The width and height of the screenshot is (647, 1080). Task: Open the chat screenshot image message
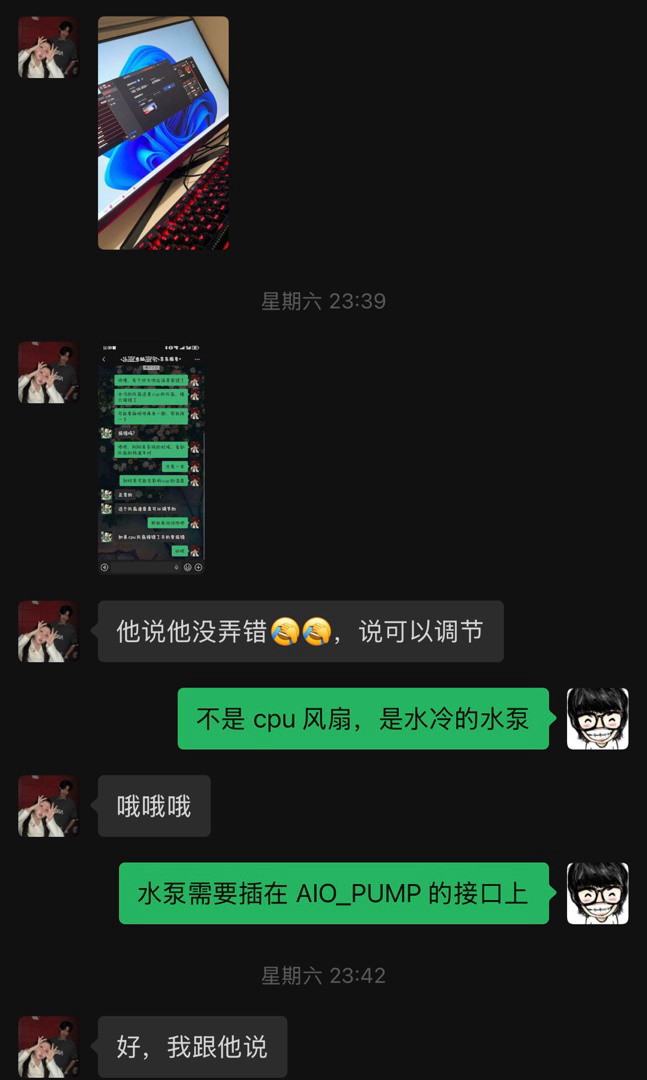point(151,458)
